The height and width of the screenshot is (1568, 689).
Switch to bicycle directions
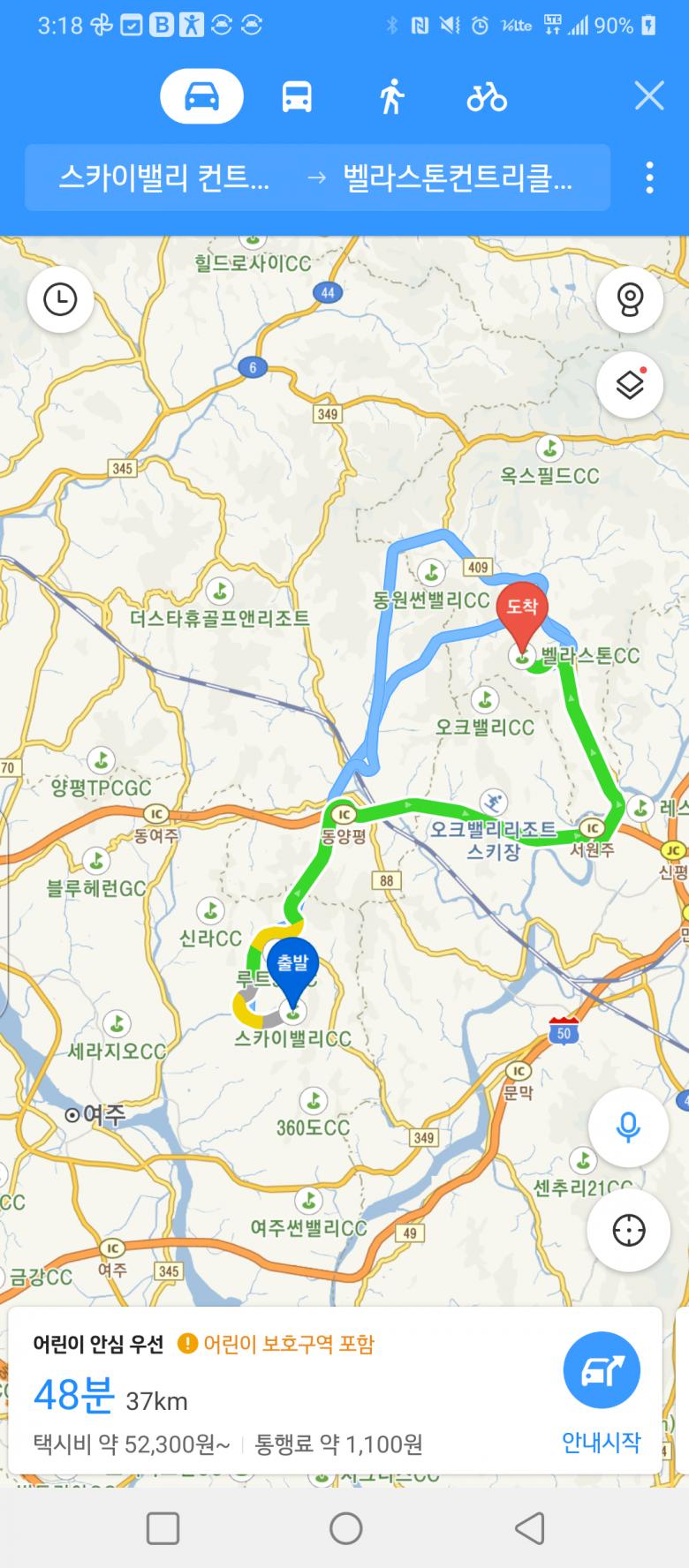tap(487, 96)
